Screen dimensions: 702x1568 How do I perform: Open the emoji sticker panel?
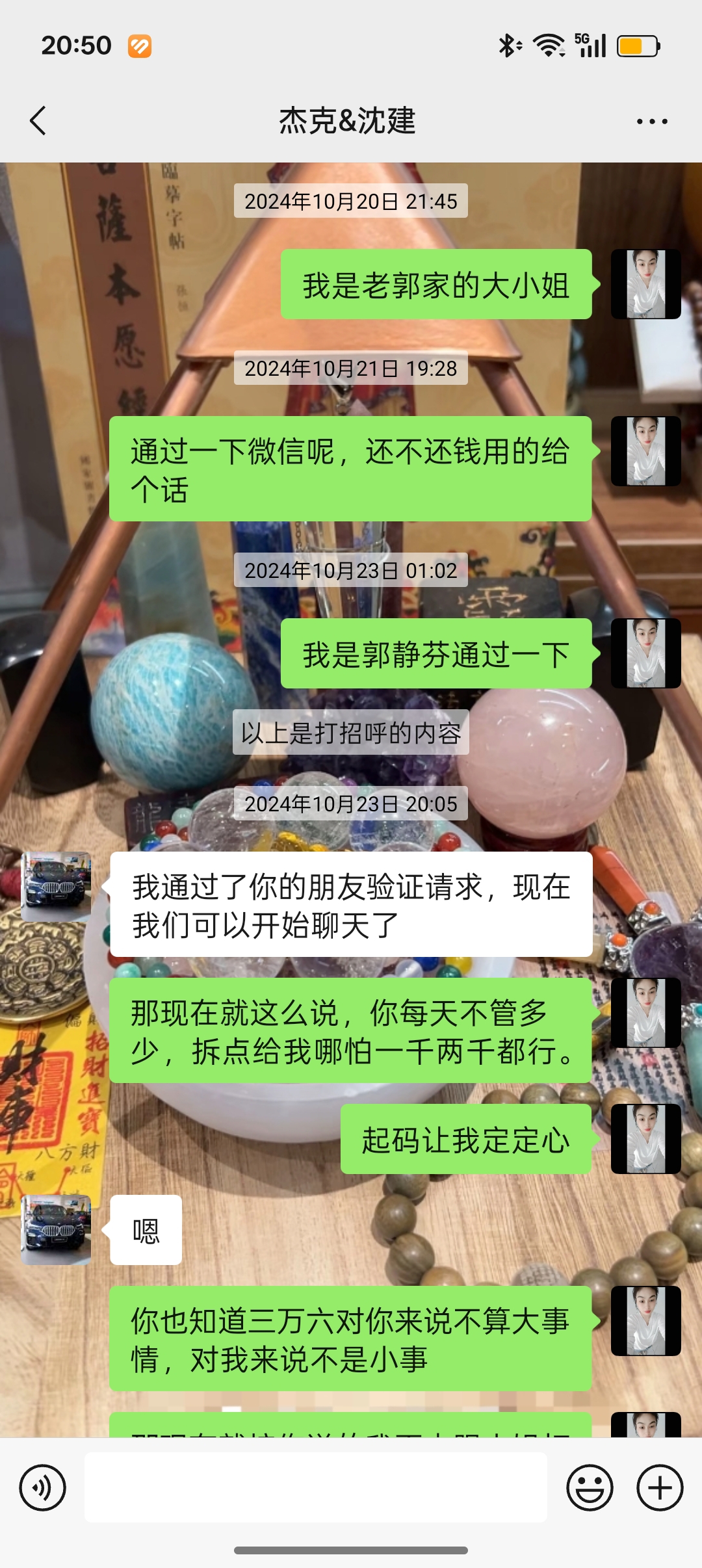pos(590,1487)
